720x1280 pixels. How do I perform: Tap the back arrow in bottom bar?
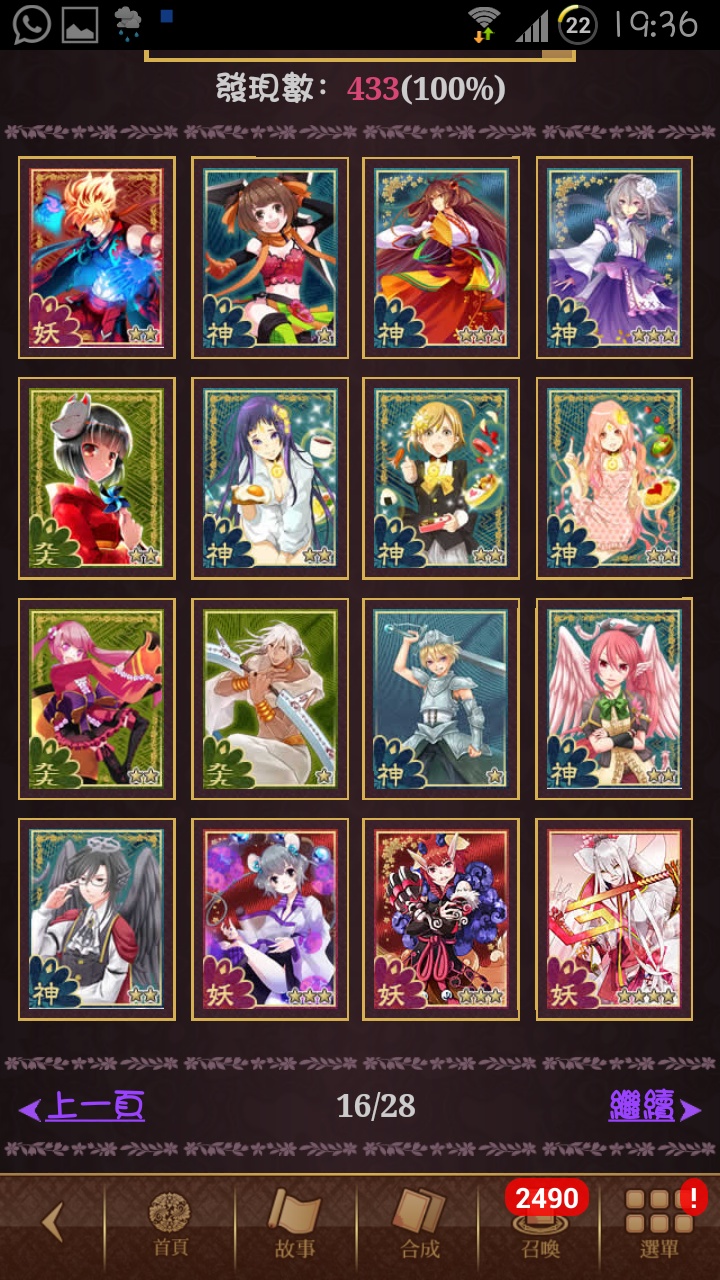52,1222
